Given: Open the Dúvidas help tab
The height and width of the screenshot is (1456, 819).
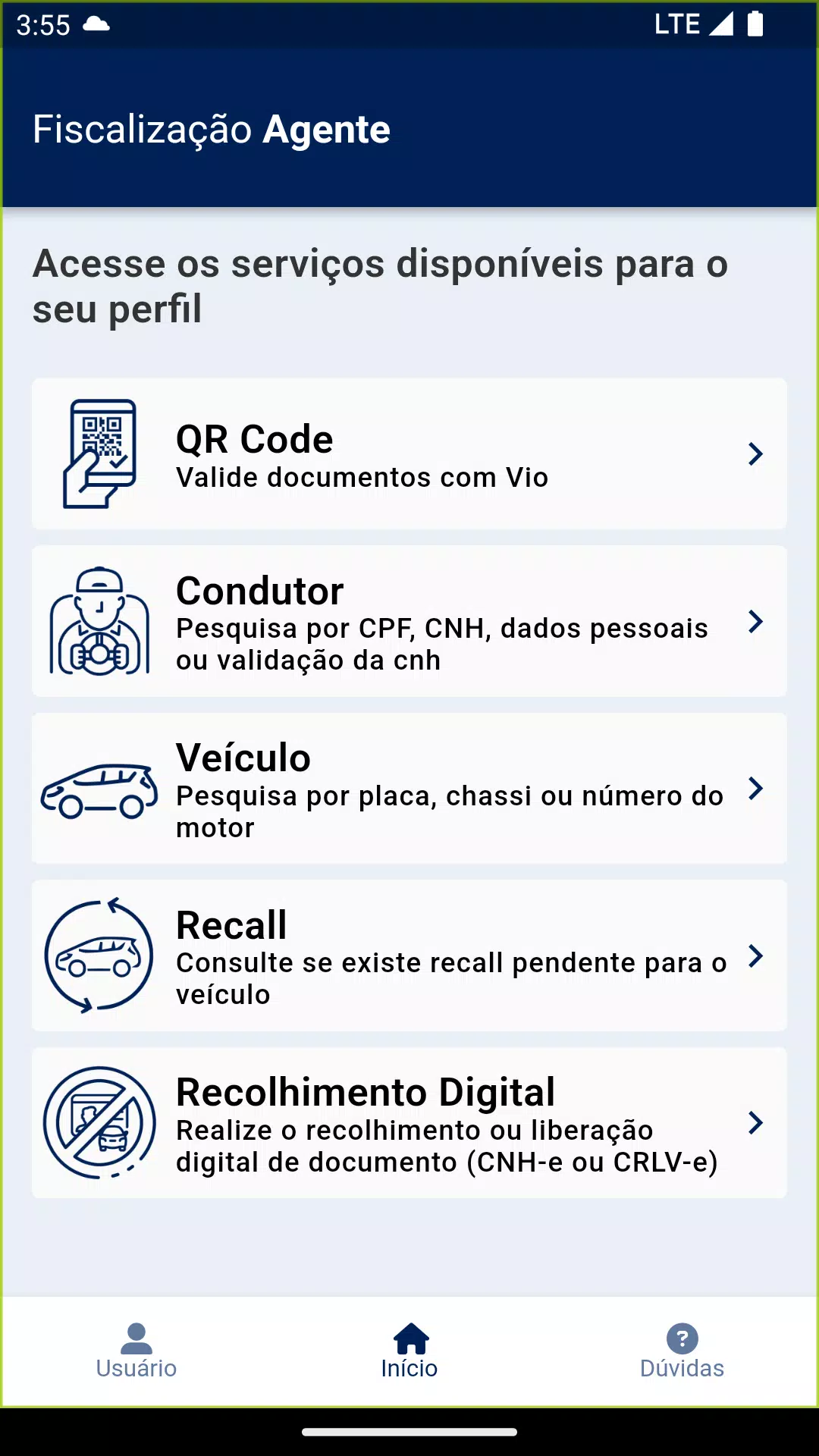Looking at the screenshot, I should pyautogui.click(x=682, y=1351).
